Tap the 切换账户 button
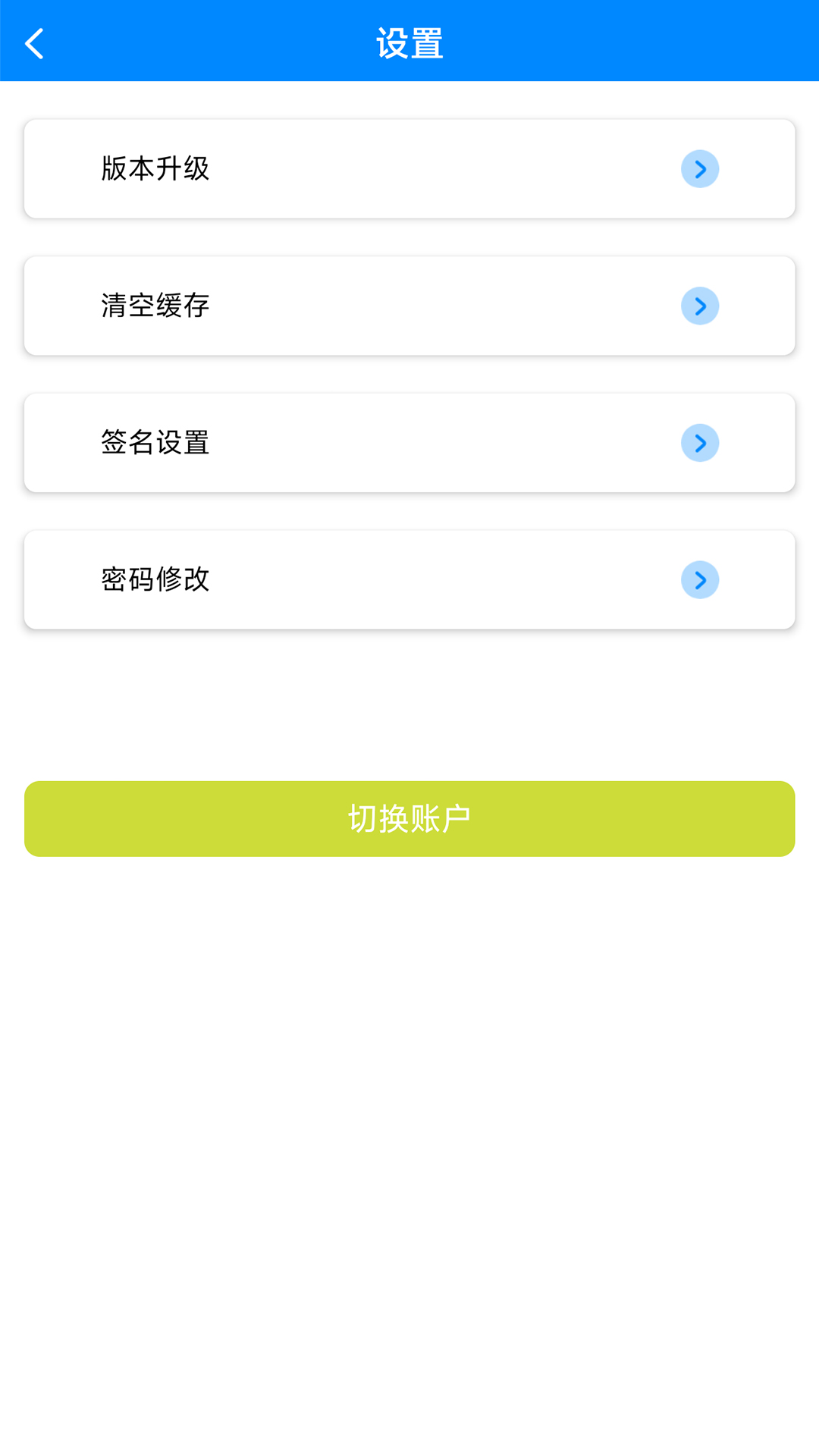 pyautogui.click(x=409, y=819)
